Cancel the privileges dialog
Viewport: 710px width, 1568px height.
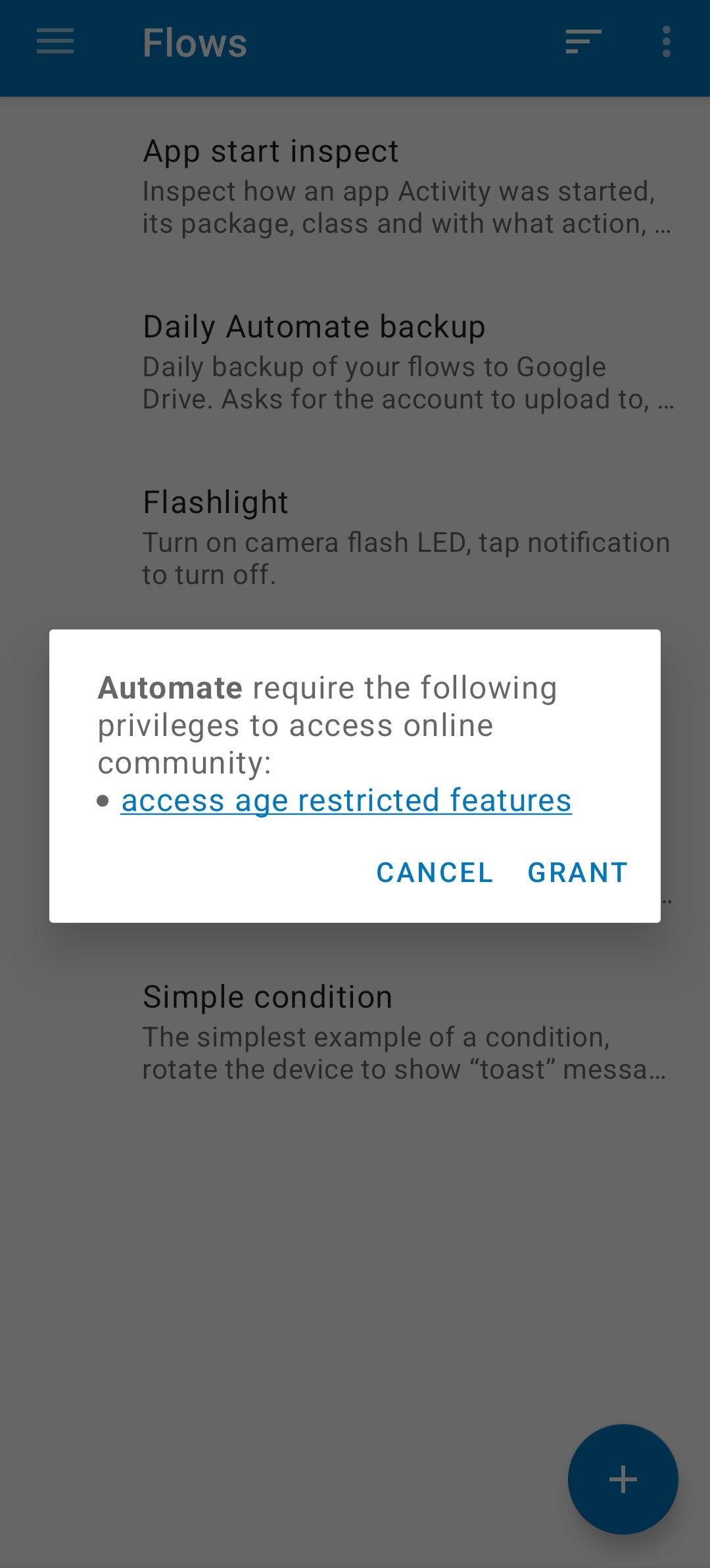(x=435, y=873)
